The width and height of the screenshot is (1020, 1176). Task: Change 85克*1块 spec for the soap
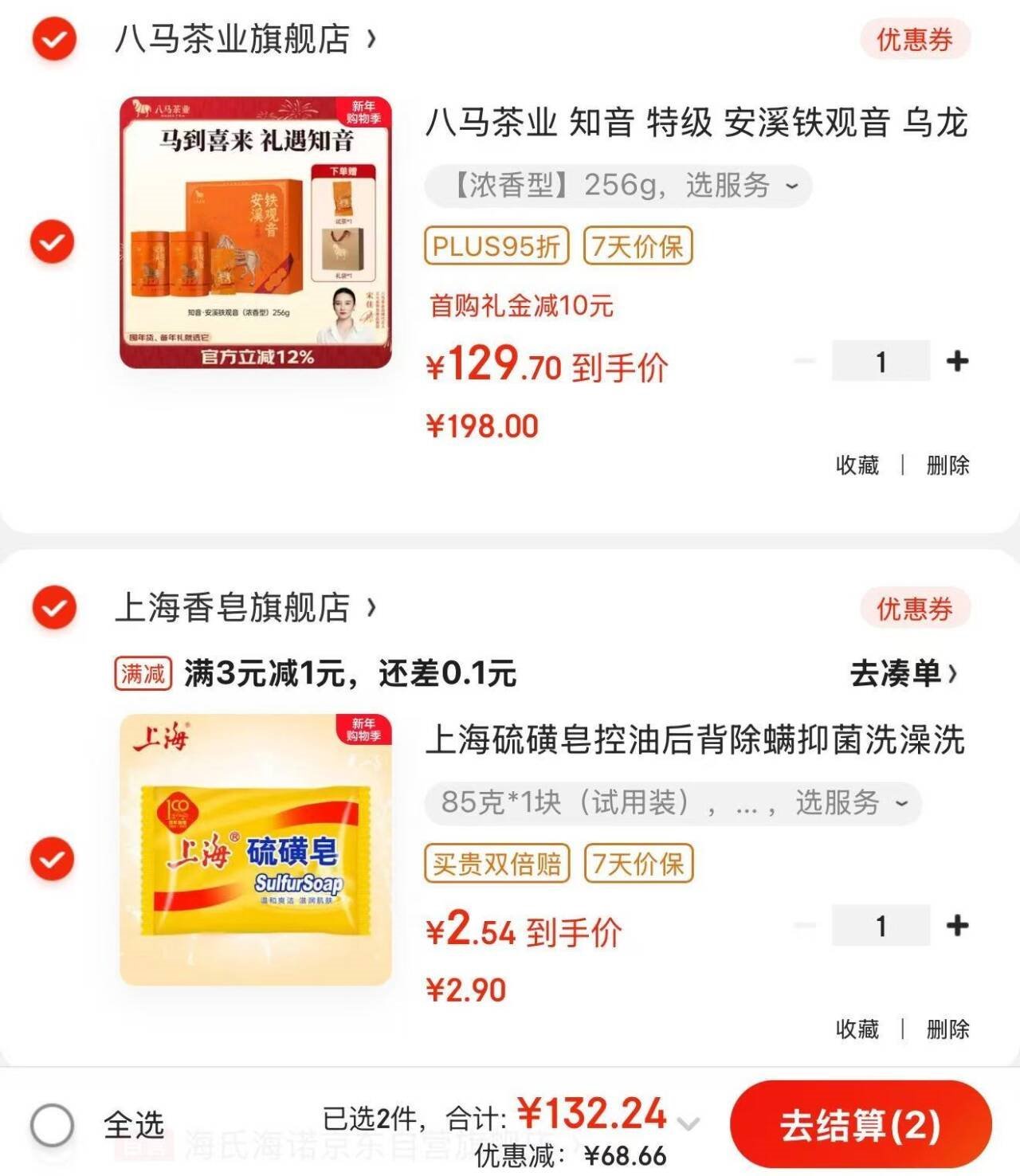[673, 802]
